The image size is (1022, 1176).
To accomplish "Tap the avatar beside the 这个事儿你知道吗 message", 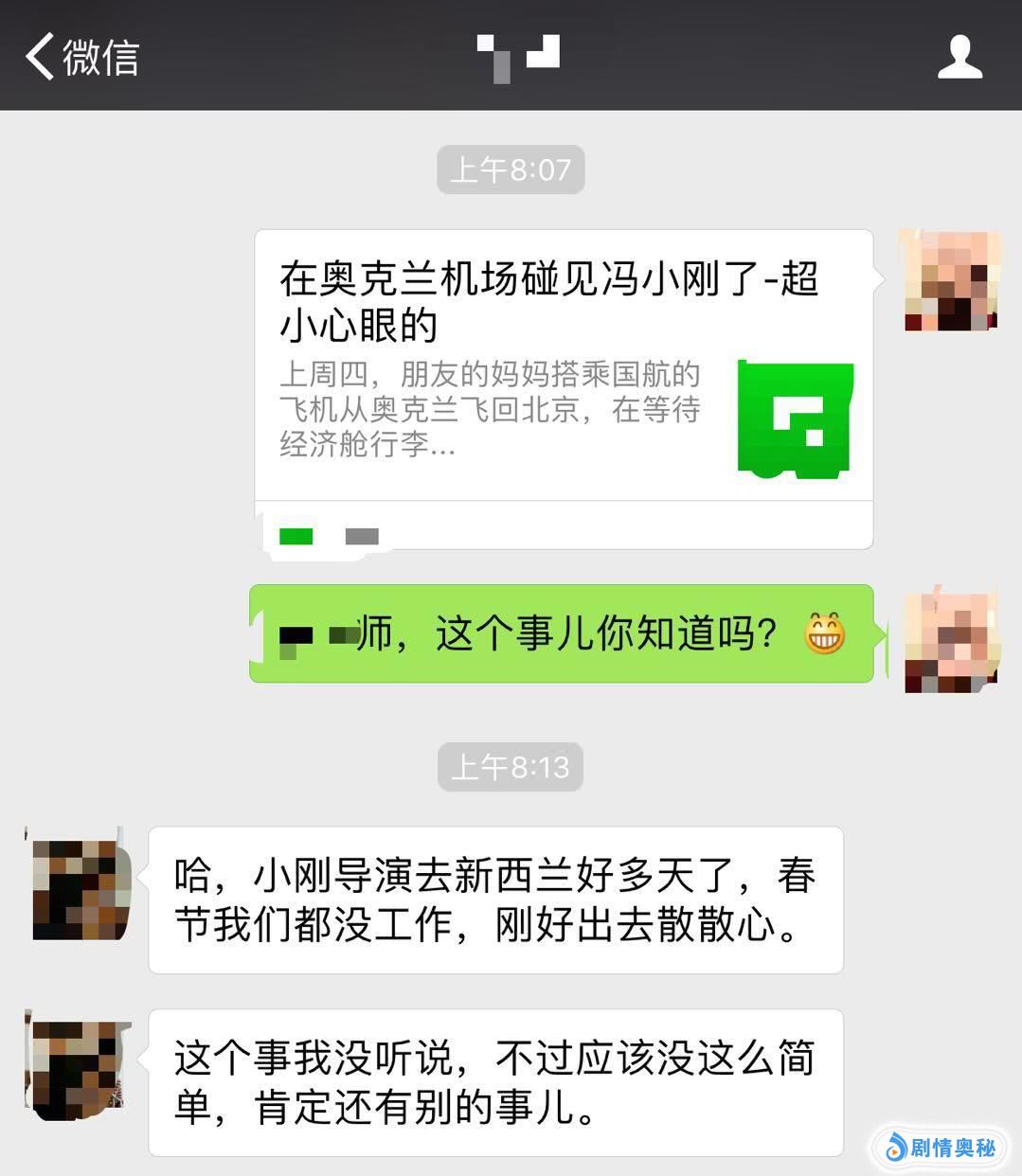I will [x=950, y=642].
